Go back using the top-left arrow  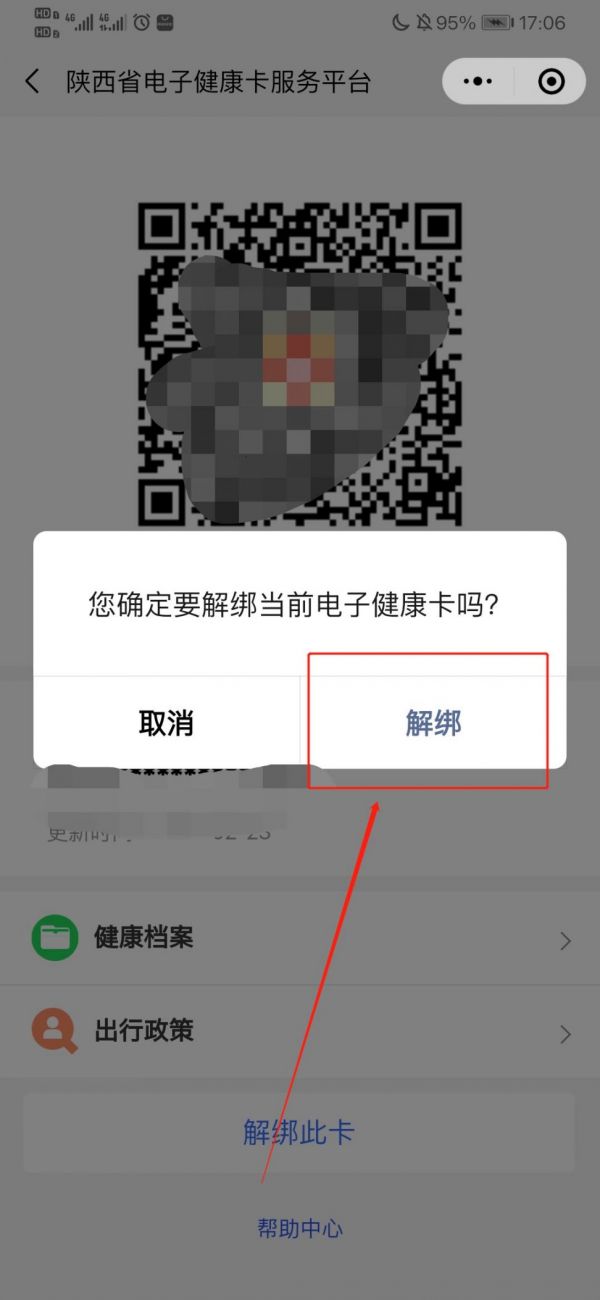pyautogui.click(x=32, y=82)
